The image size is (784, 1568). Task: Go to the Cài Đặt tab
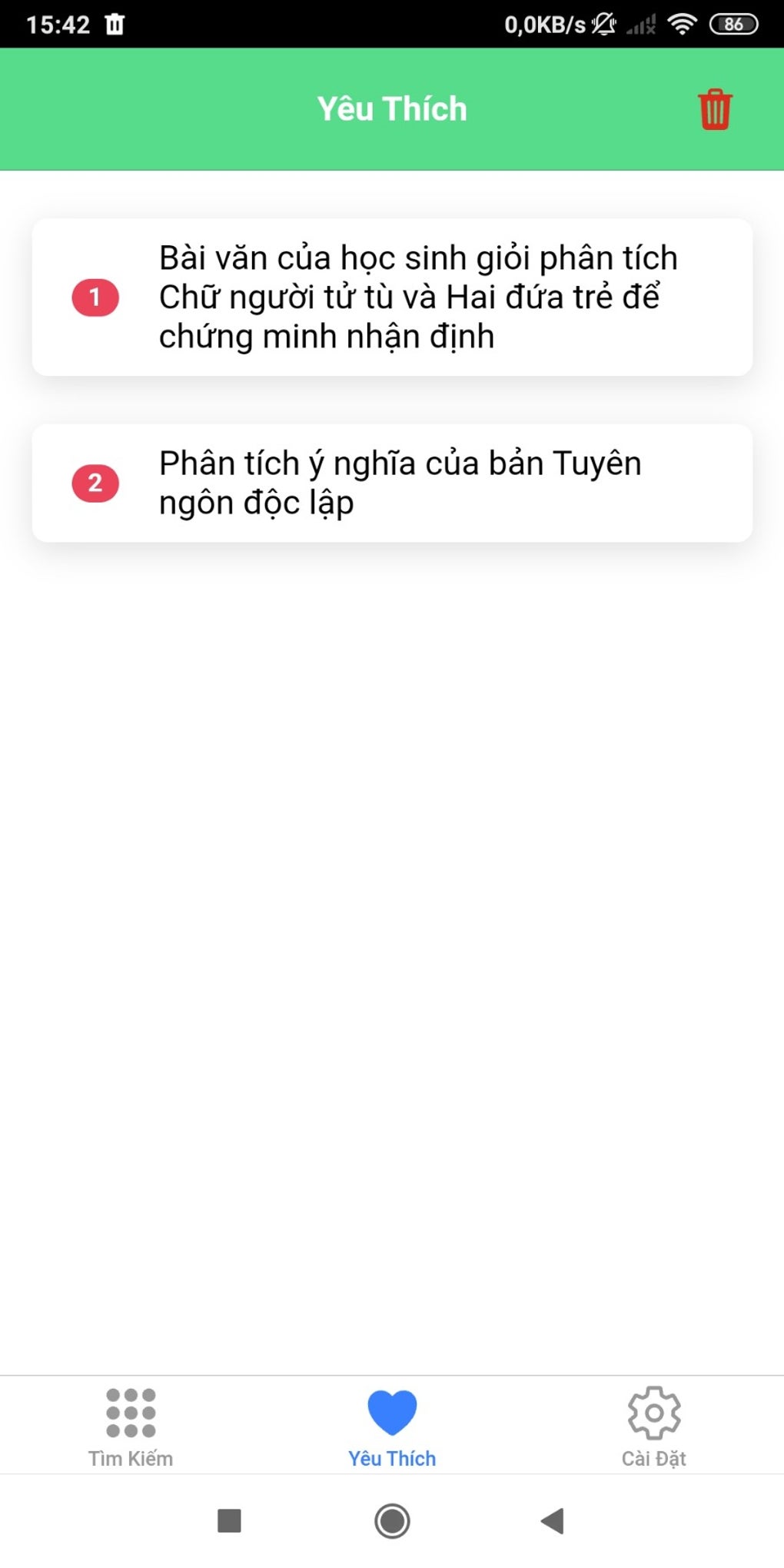(x=653, y=1426)
